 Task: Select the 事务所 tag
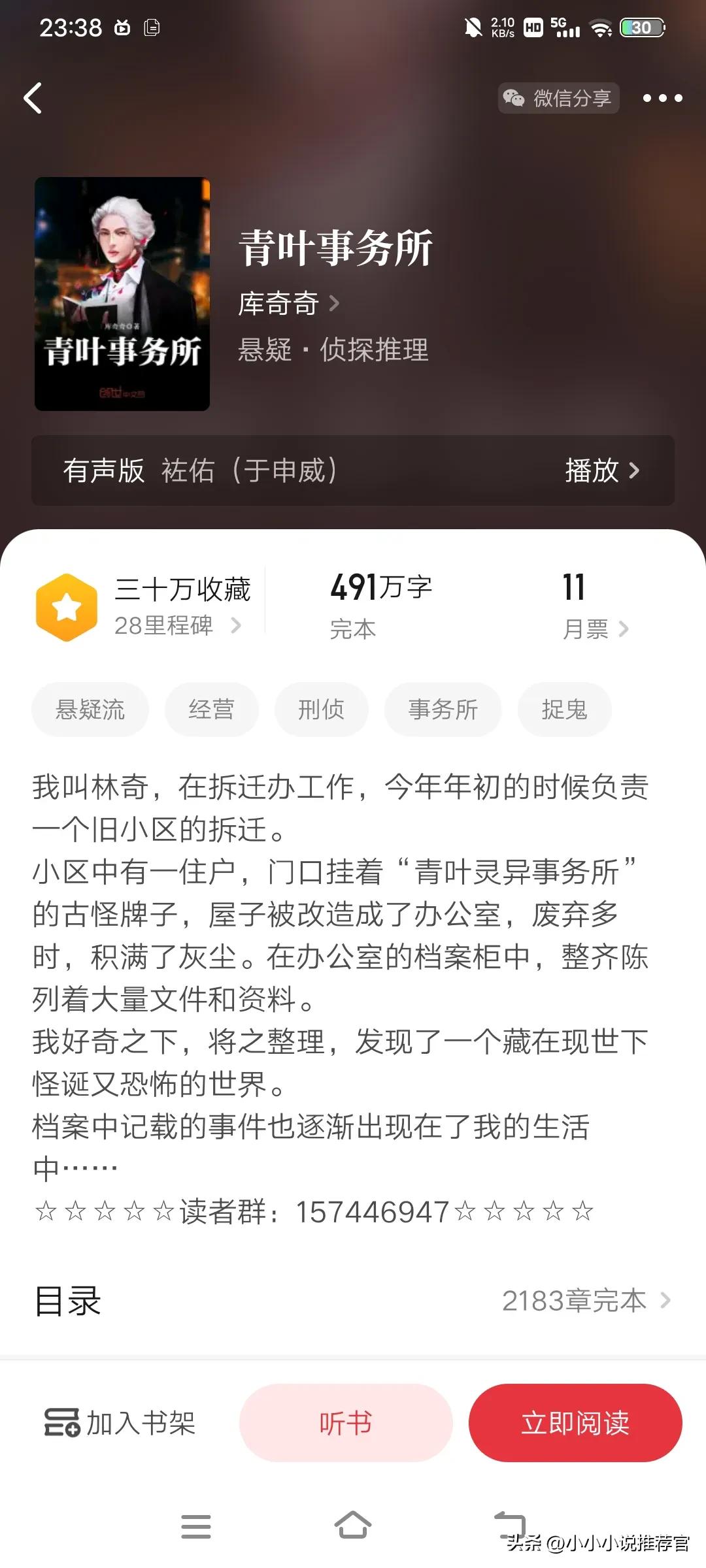click(x=443, y=710)
